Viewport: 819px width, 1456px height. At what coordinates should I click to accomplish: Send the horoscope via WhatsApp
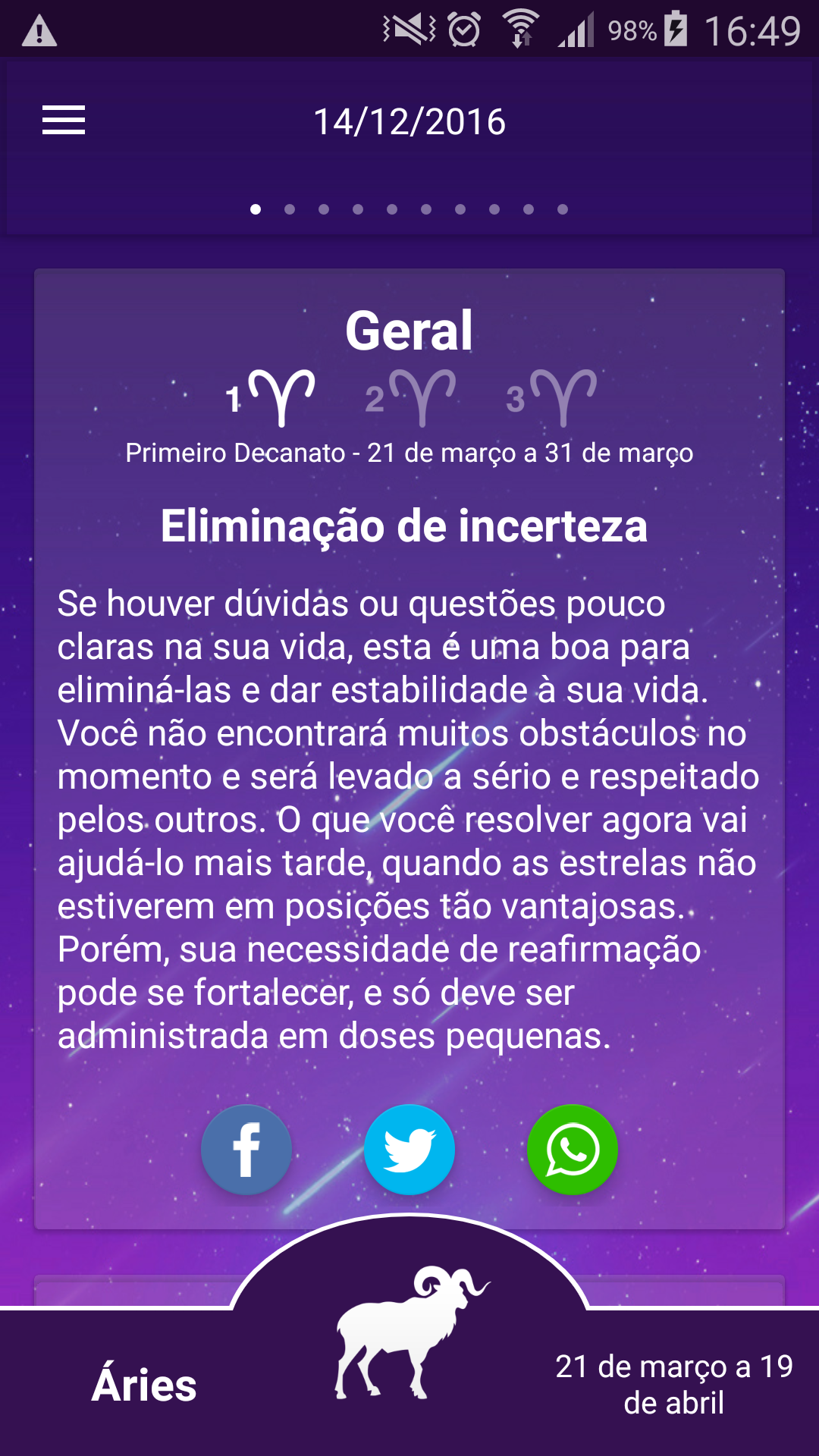point(573,1150)
